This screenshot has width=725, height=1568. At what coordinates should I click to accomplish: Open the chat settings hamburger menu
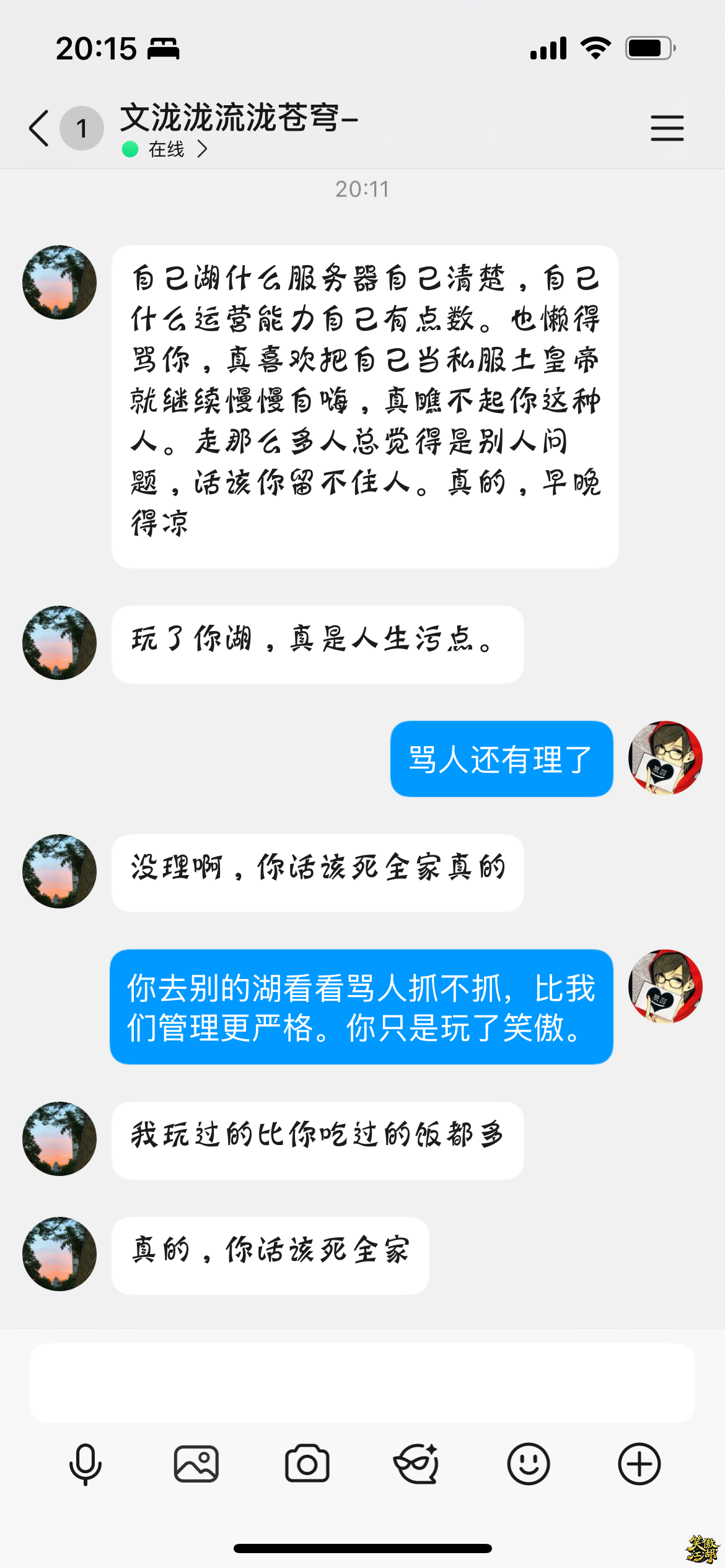click(667, 128)
